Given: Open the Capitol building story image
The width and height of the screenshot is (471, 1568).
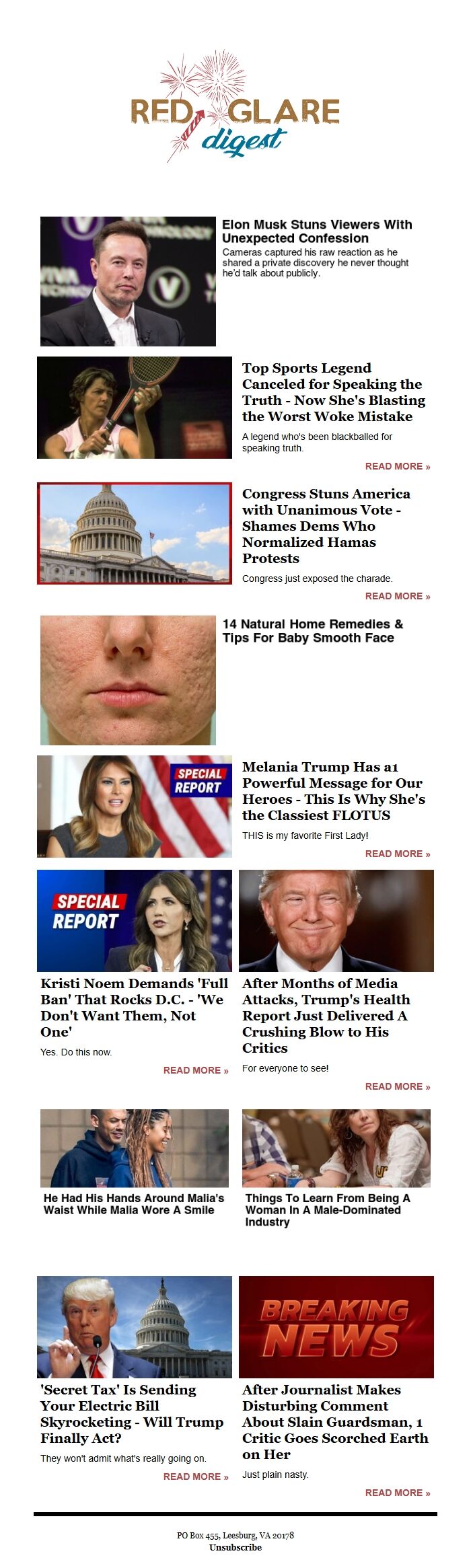Looking at the screenshot, I should 135,533.
